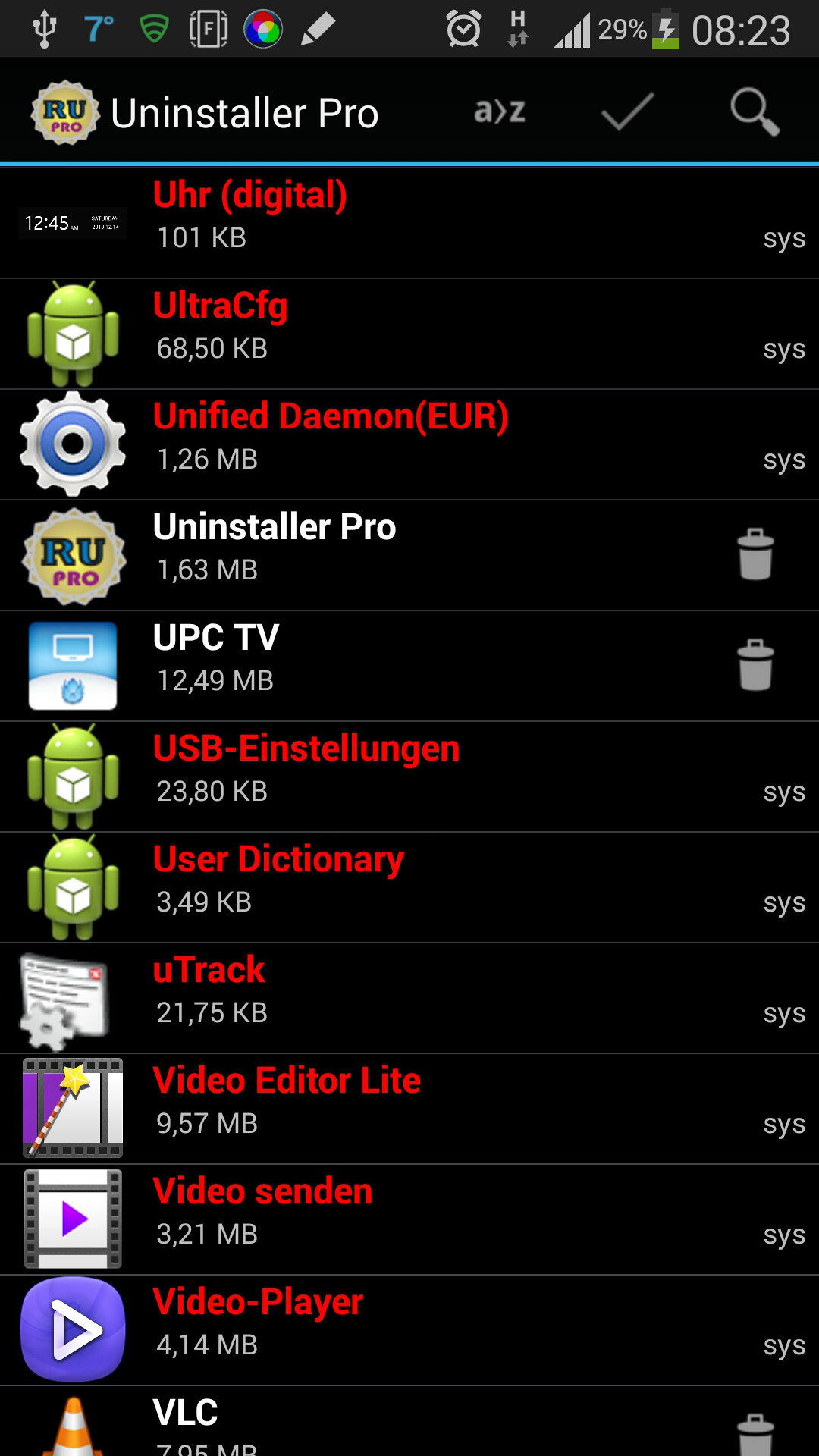Open the Uhr (digital) app entry
The image size is (819, 1456).
(409, 223)
